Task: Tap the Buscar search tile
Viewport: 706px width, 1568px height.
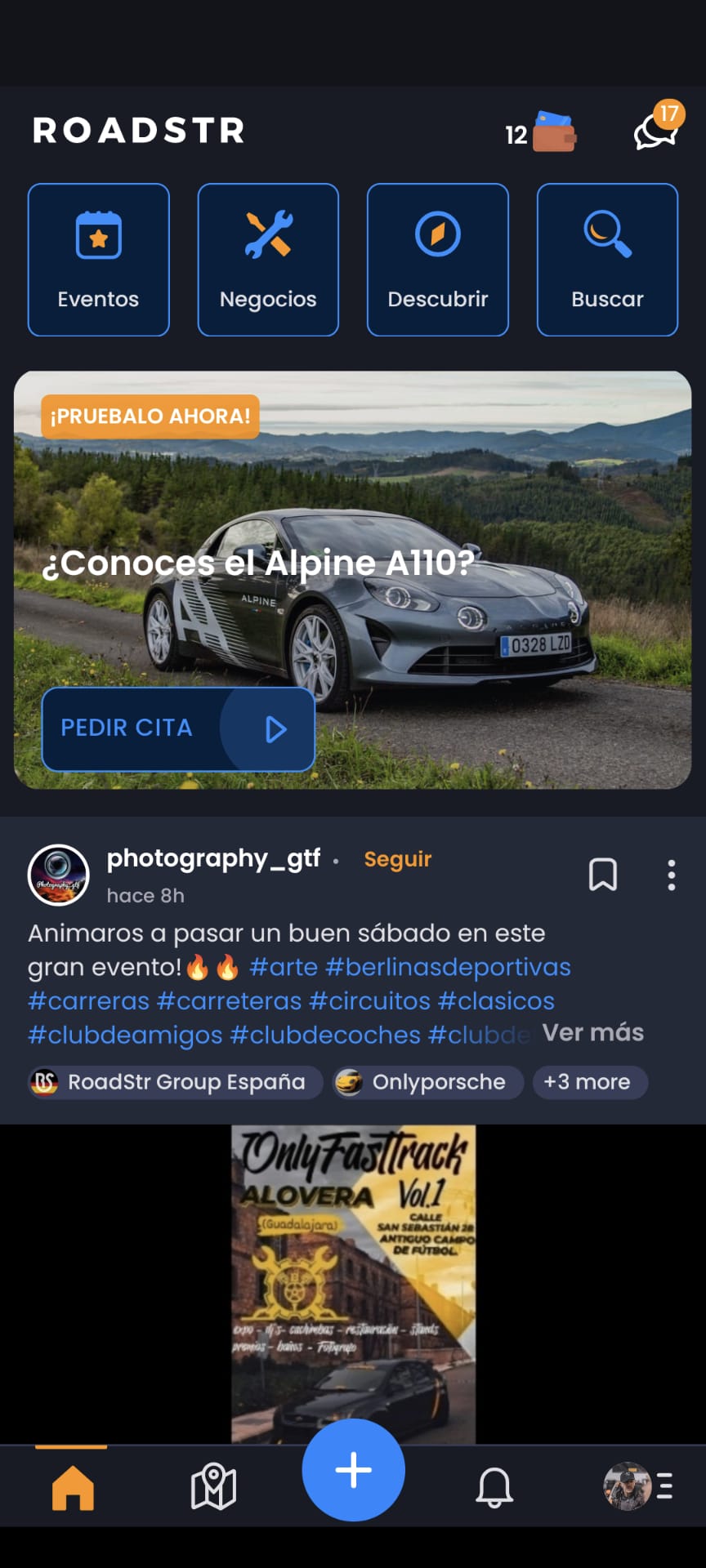Action: tap(607, 260)
